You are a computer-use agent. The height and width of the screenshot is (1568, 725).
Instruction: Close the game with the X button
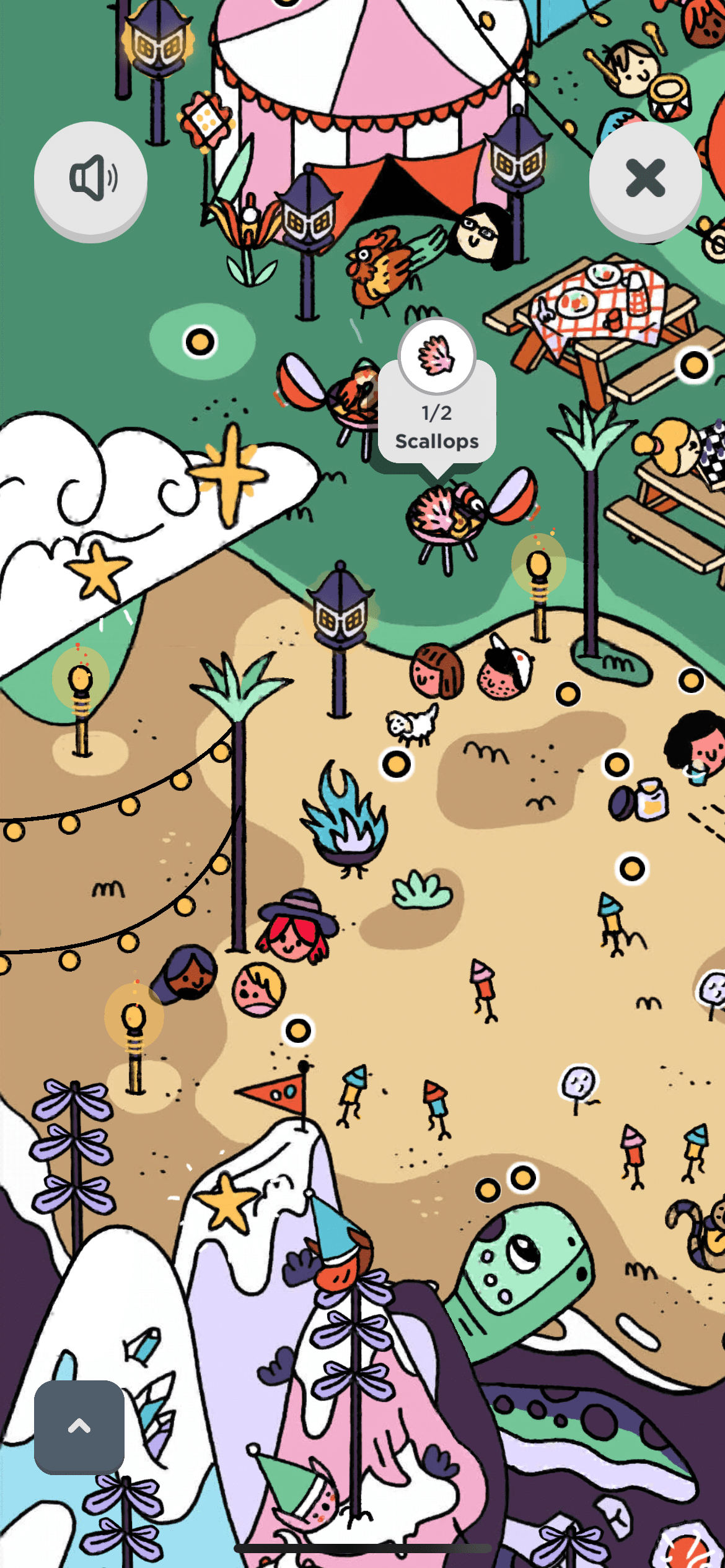pyautogui.click(x=645, y=178)
